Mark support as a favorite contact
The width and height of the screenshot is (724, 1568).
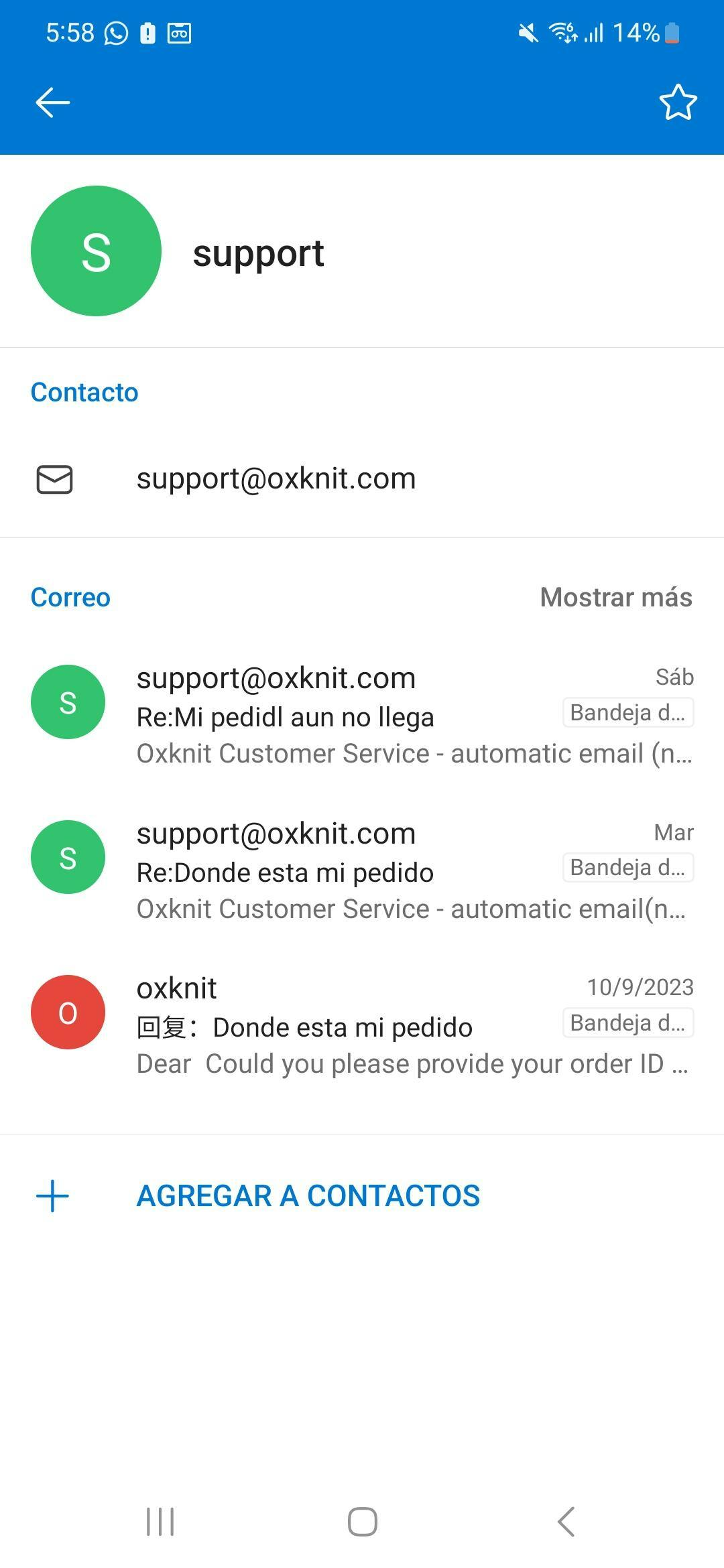678,103
